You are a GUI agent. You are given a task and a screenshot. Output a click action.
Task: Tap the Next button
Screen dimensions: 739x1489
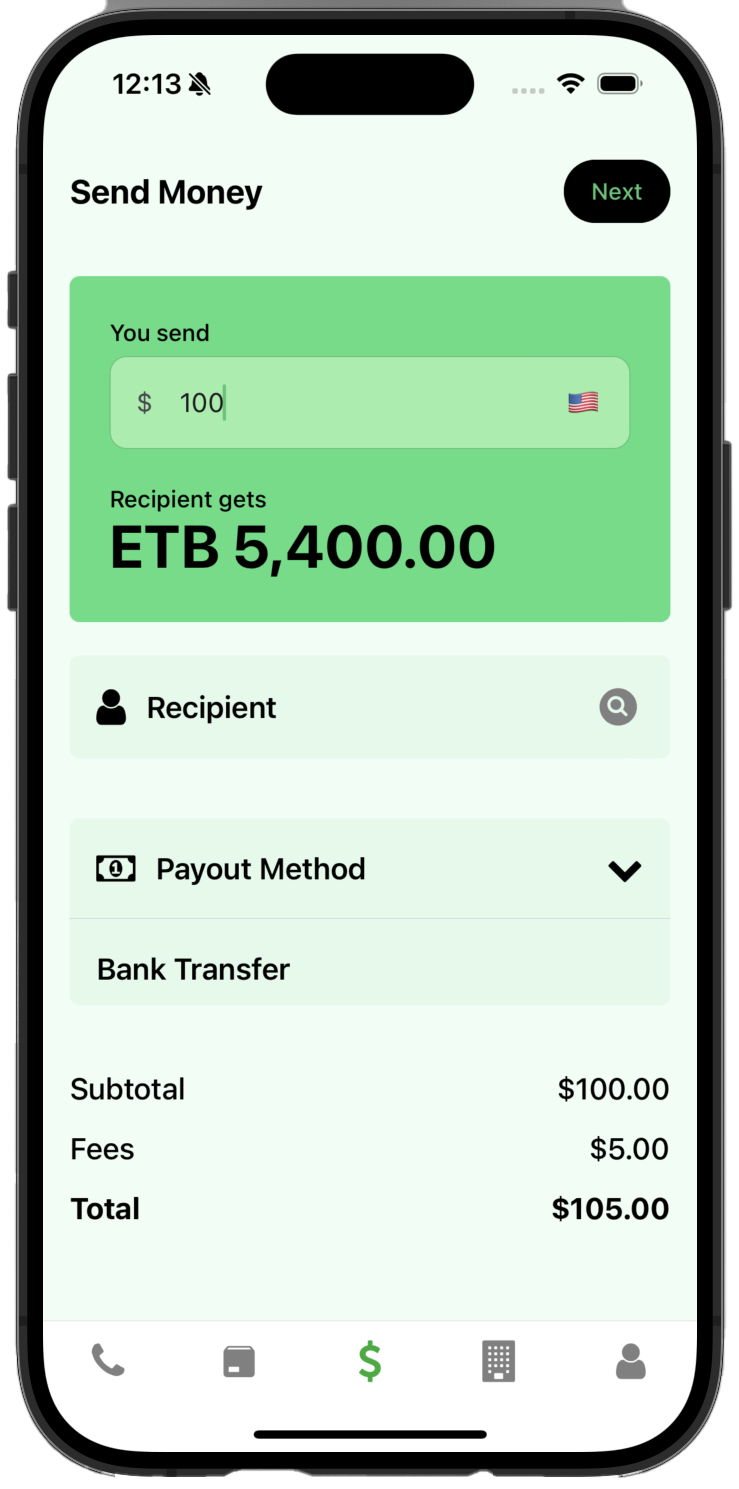[x=616, y=191]
